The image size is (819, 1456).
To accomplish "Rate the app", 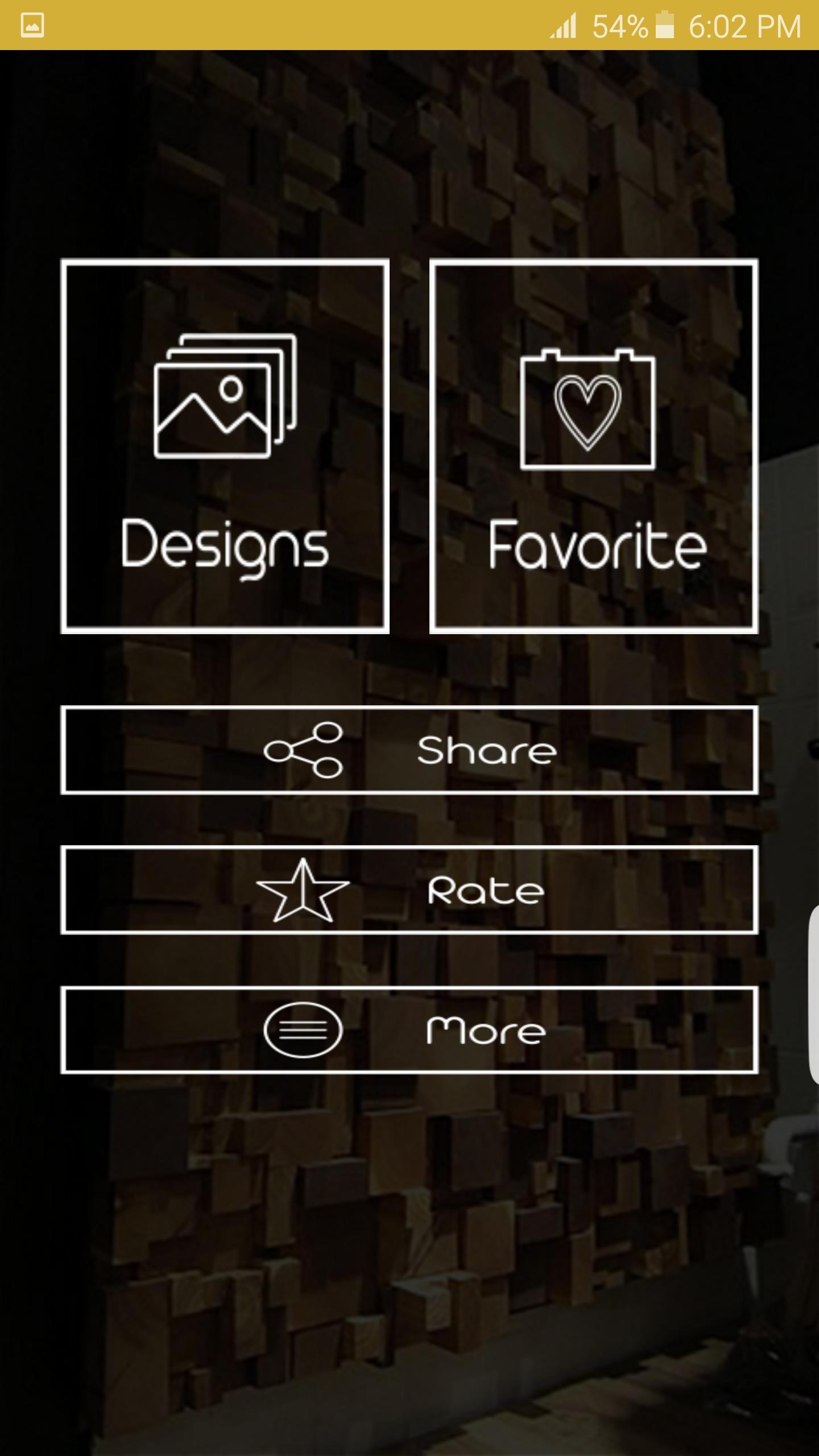I will point(409,890).
